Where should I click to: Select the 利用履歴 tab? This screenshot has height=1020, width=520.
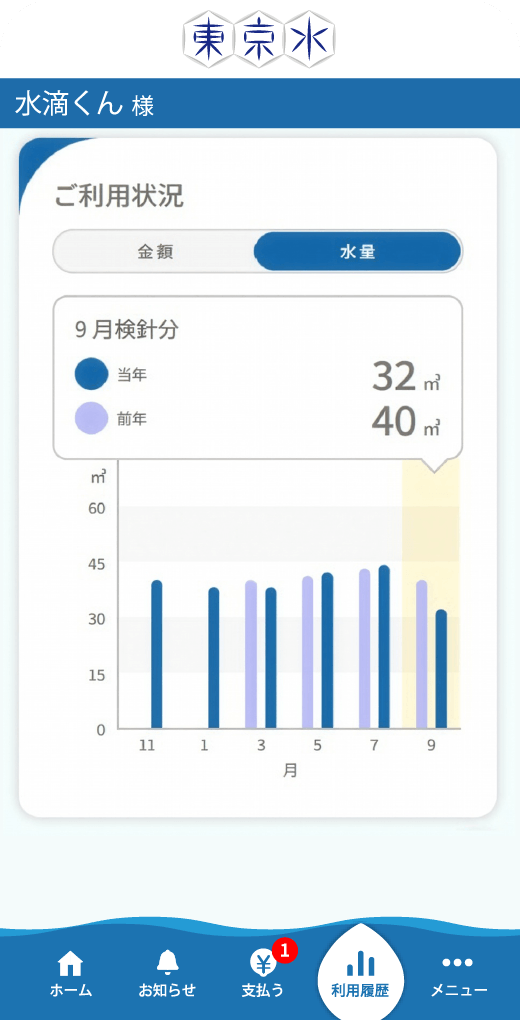[x=360, y=974]
